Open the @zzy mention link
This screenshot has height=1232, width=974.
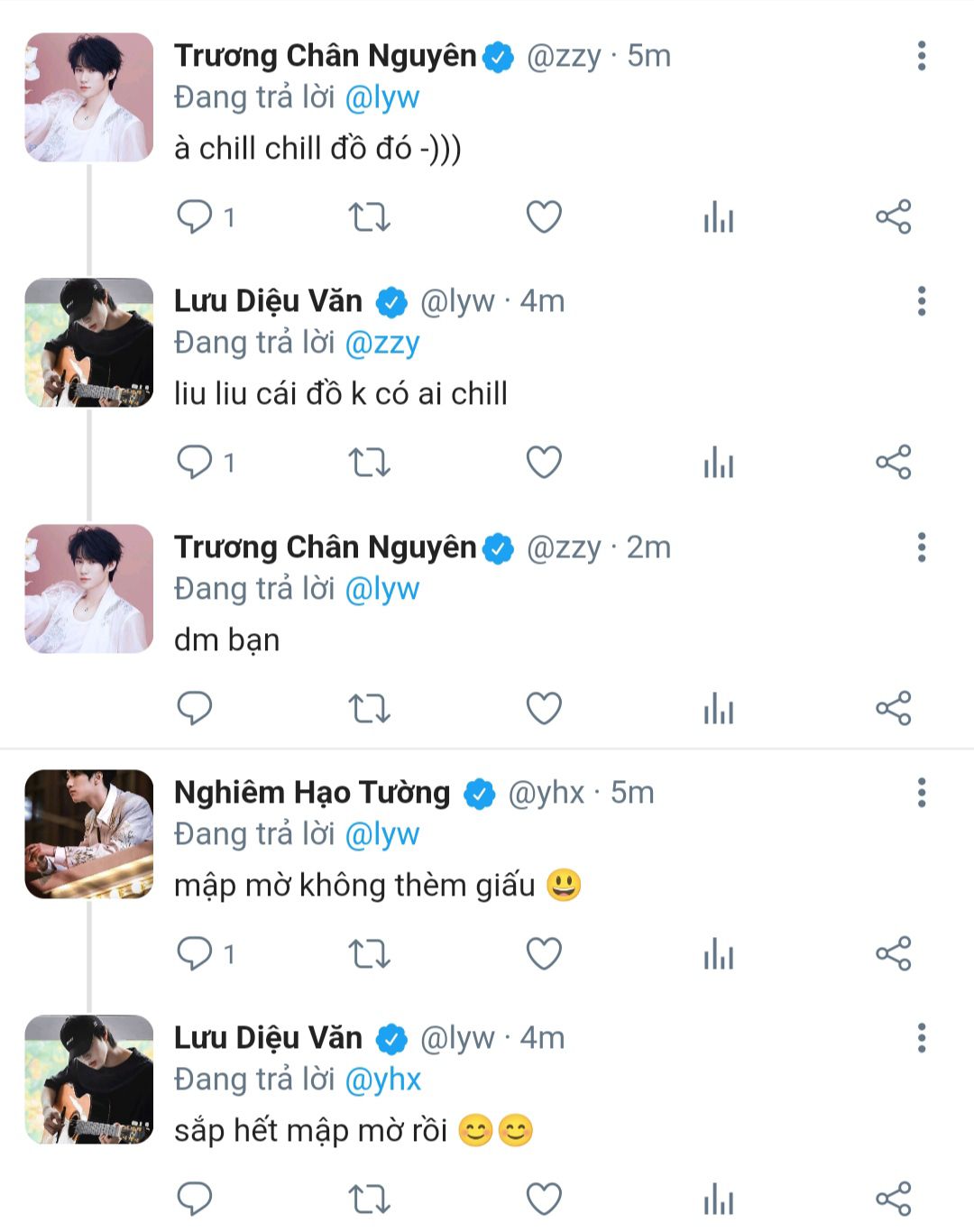pyautogui.click(x=382, y=343)
